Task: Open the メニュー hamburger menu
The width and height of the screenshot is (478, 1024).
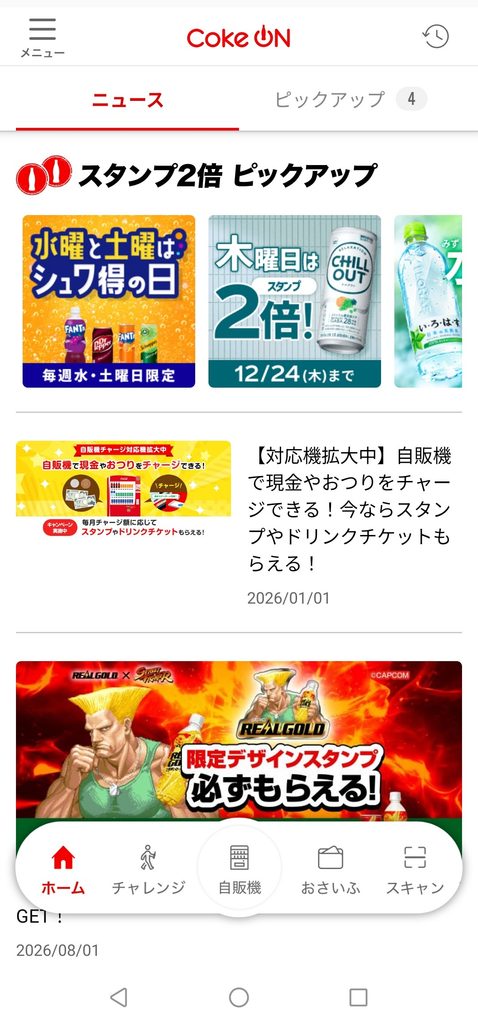Action: click(x=42, y=37)
